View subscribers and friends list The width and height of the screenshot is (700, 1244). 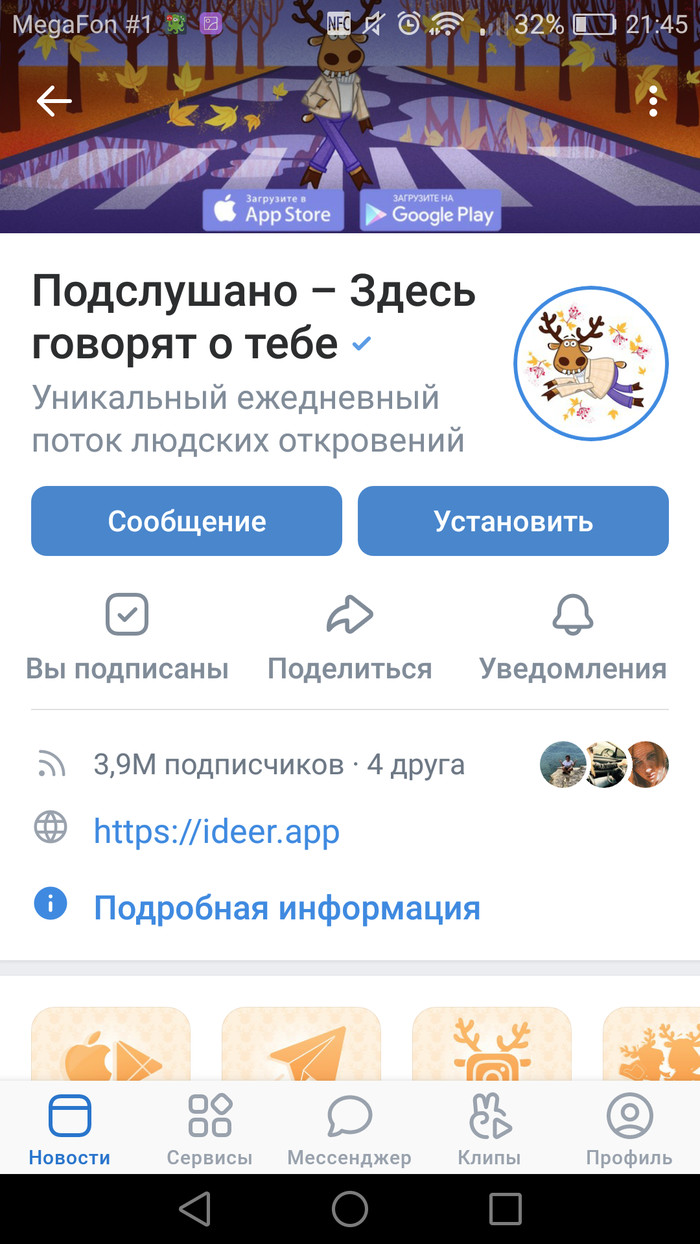(x=279, y=765)
